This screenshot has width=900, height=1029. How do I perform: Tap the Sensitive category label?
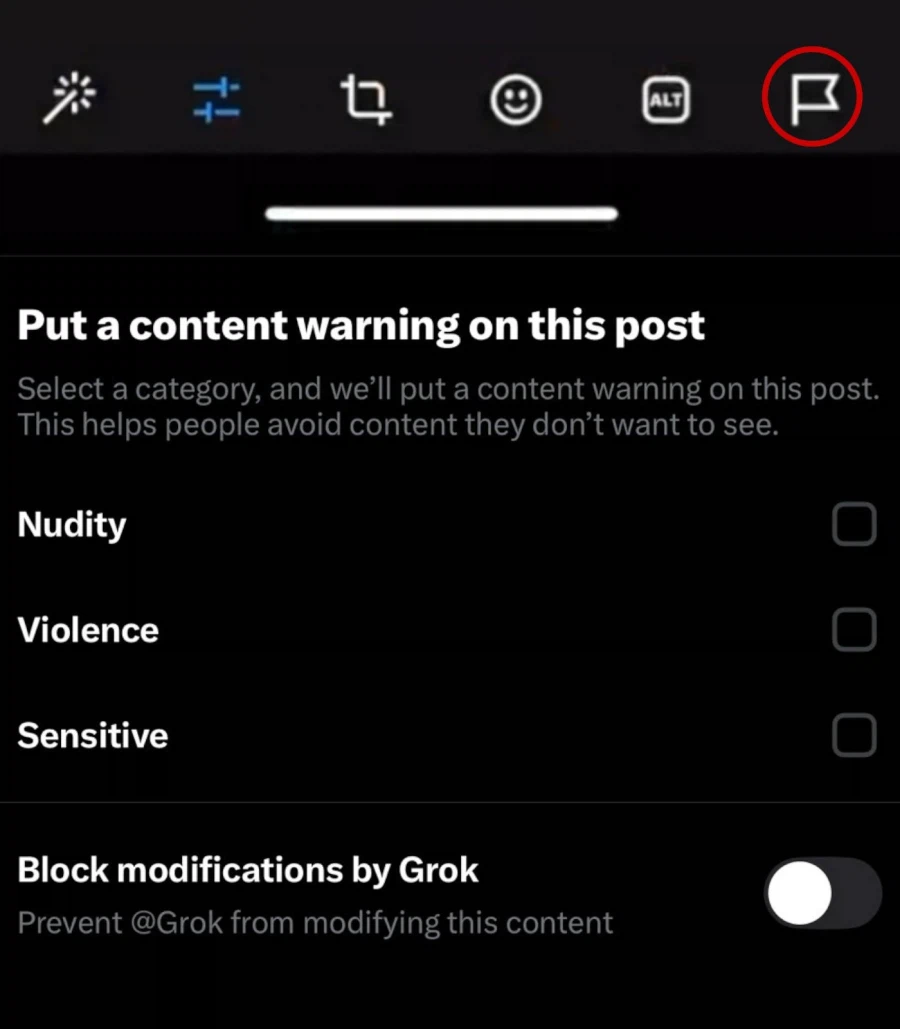pyautogui.click(x=92, y=735)
